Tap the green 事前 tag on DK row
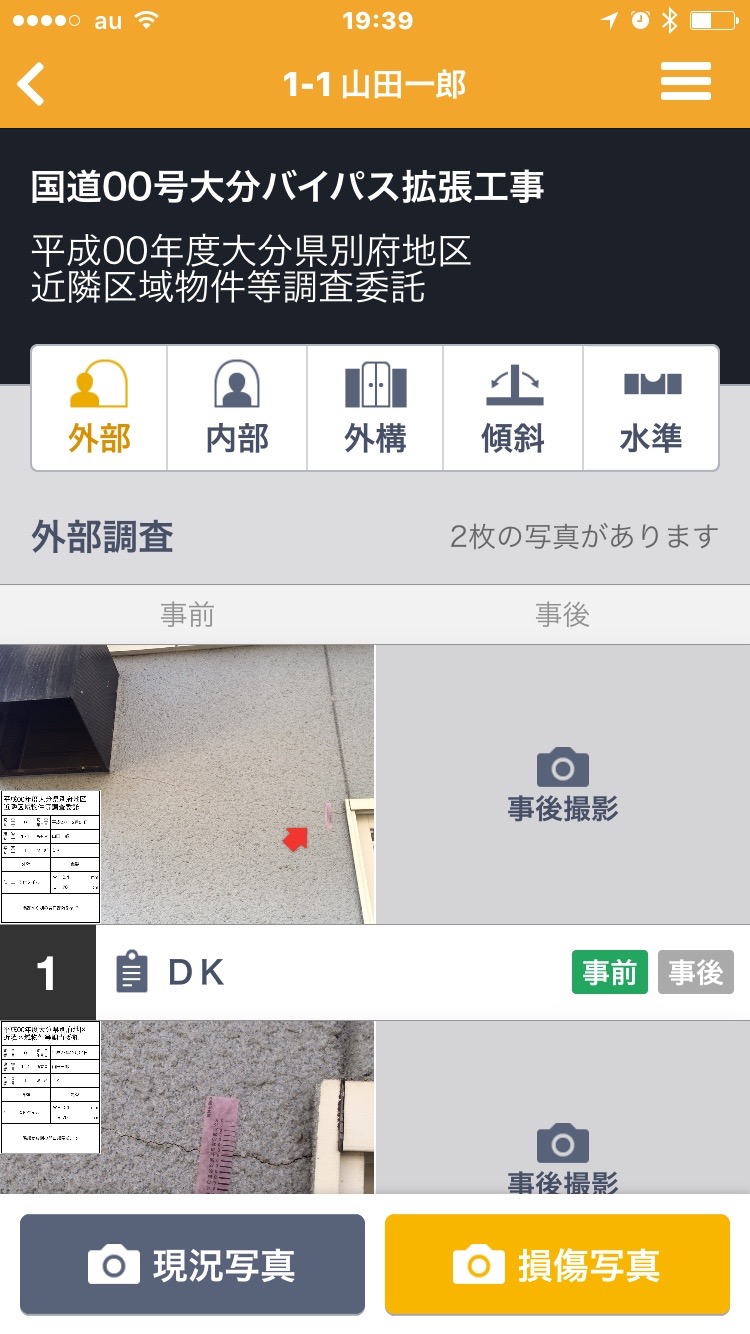The width and height of the screenshot is (750, 1334). 610,972
